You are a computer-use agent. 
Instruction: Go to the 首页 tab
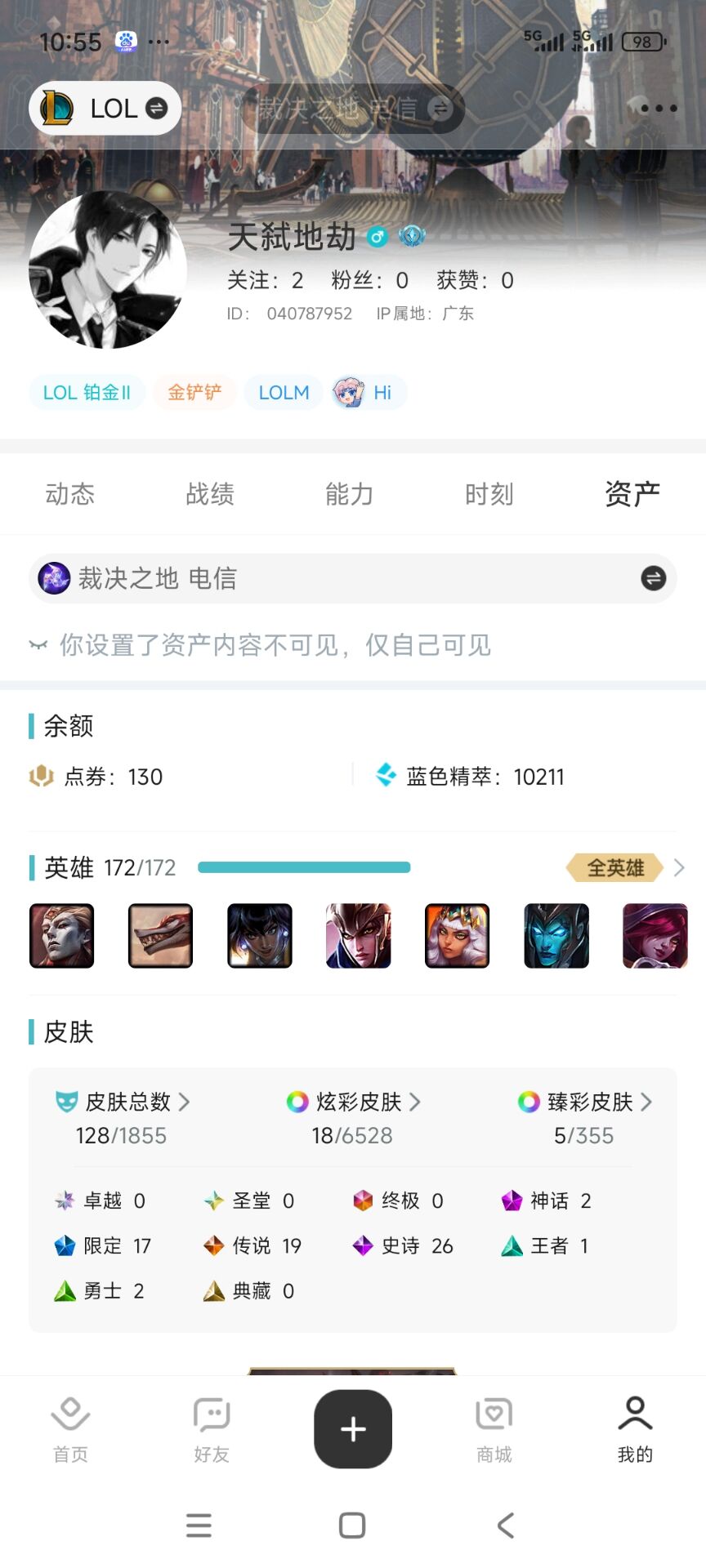(70, 1429)
